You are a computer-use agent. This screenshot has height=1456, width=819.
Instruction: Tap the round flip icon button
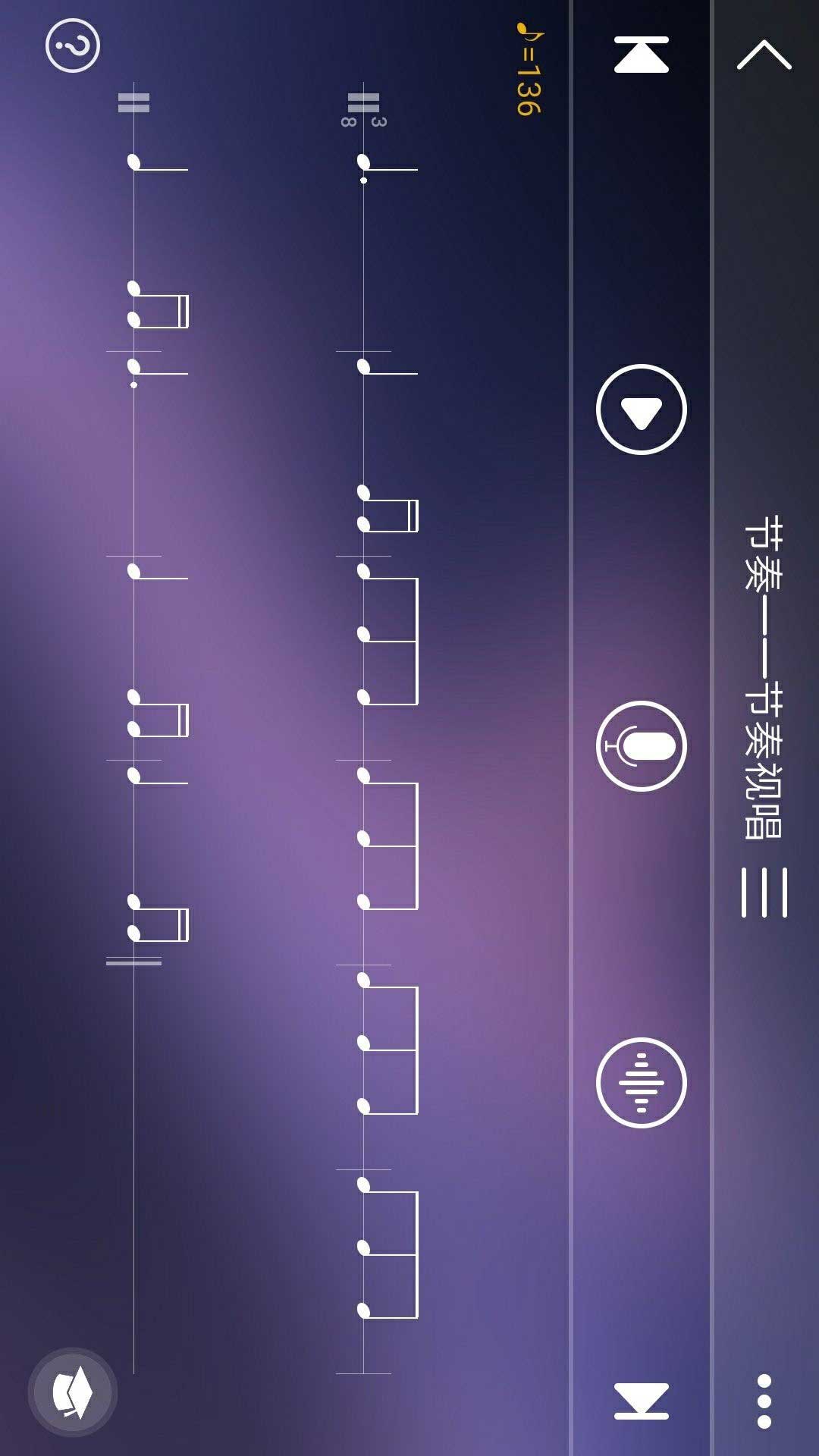point(73,1392)
